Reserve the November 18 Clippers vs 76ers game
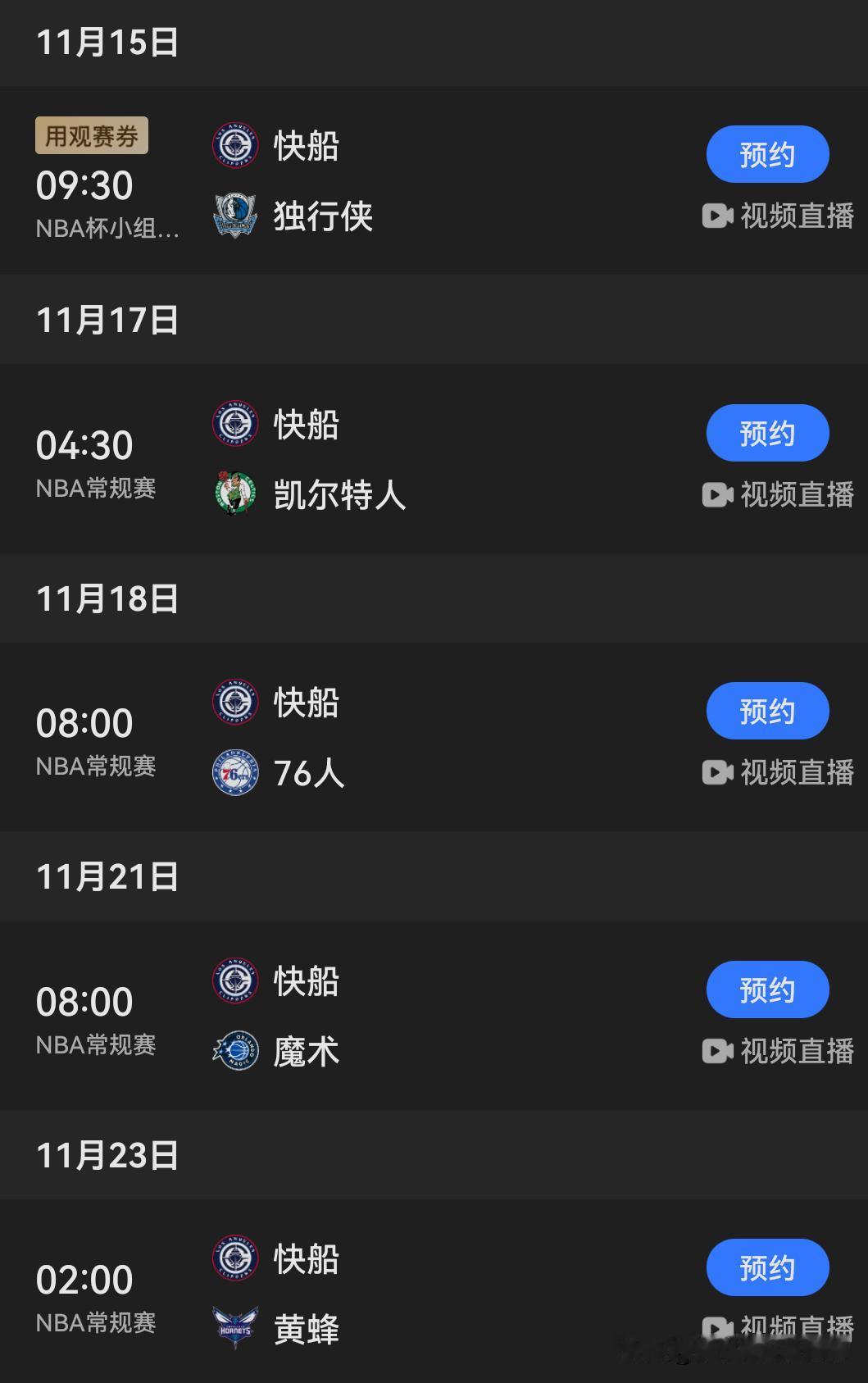Viewport: 868px width, 1383px height. click(x=767, y=711)
